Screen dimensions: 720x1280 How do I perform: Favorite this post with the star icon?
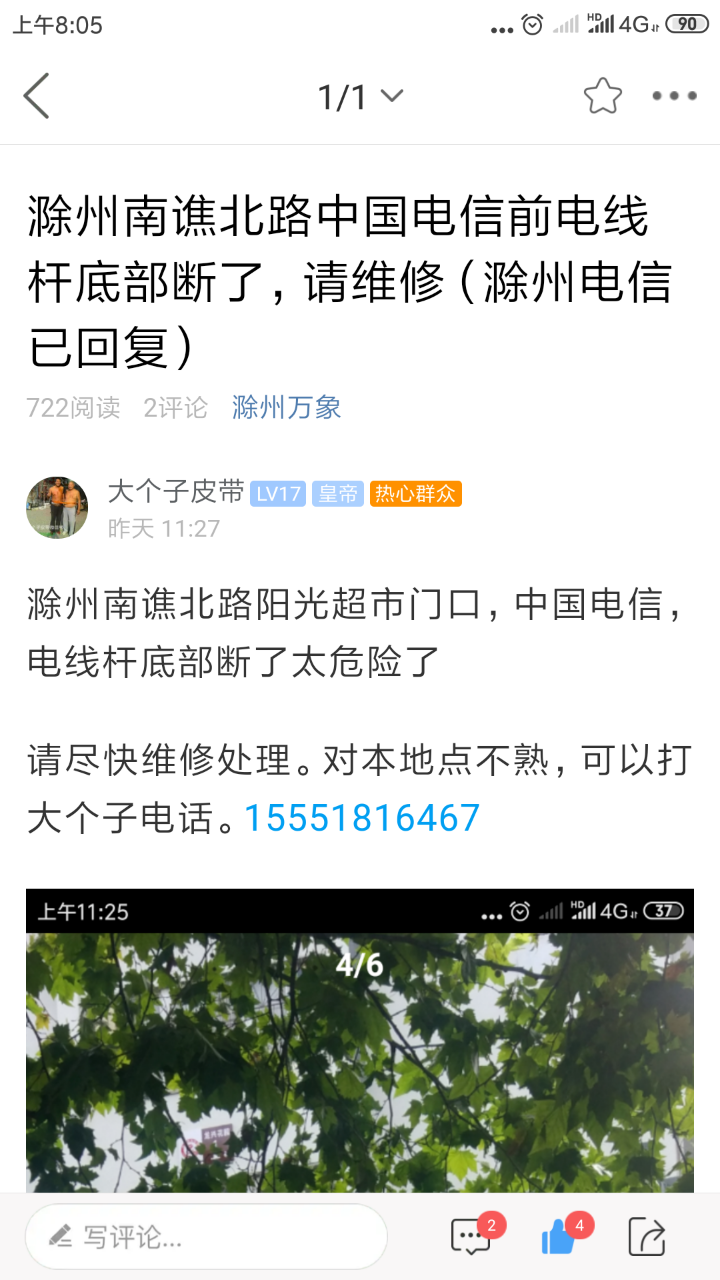coord(602,97)
